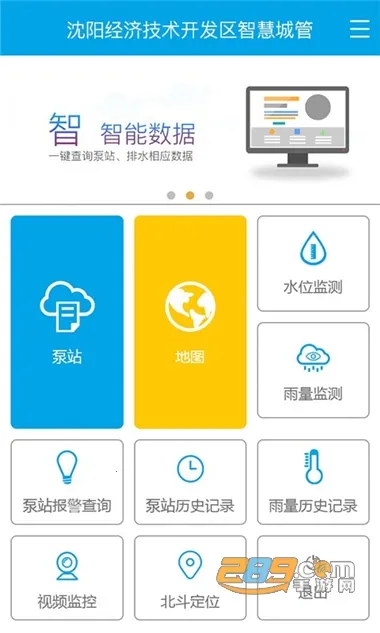Viewport: 380px width, 633px height.
Task: Open 水位监测 water level monitoring
Action: pos(313,263)
